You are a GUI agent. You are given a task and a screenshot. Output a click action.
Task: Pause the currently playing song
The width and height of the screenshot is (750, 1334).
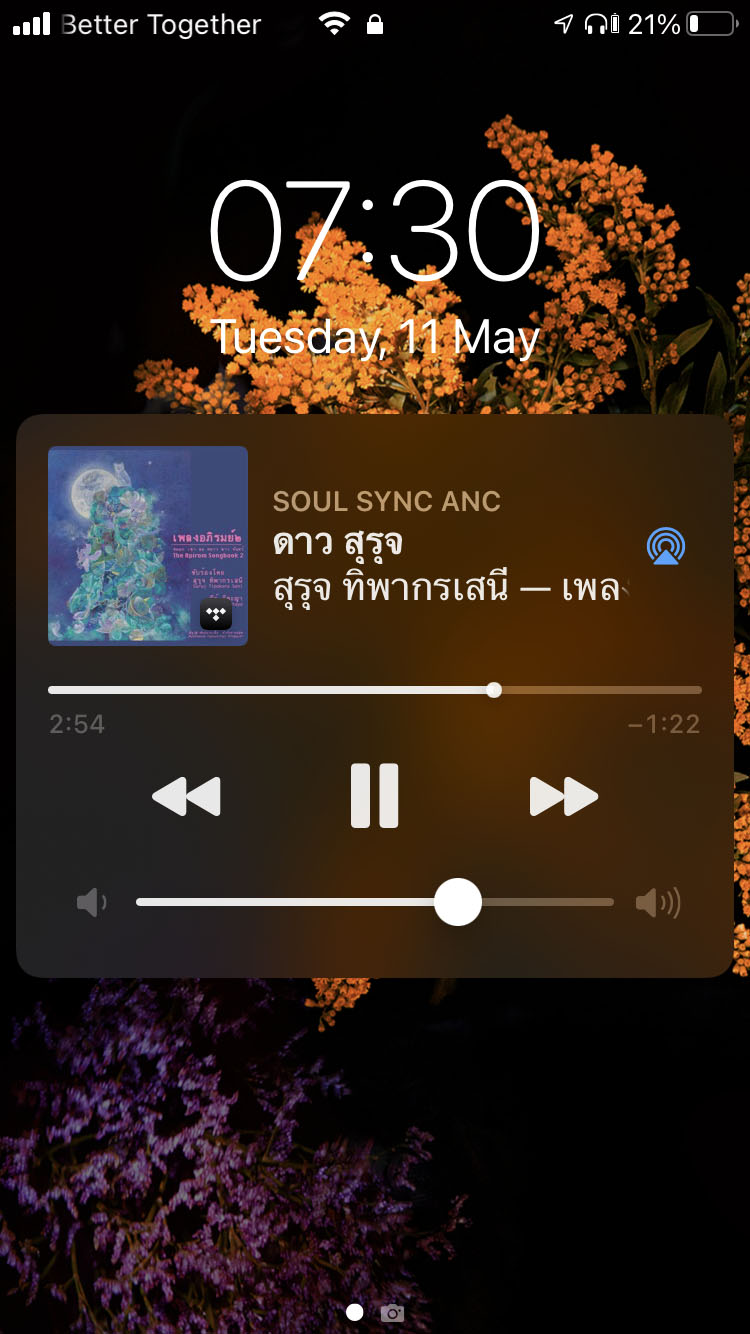[375, 796]
